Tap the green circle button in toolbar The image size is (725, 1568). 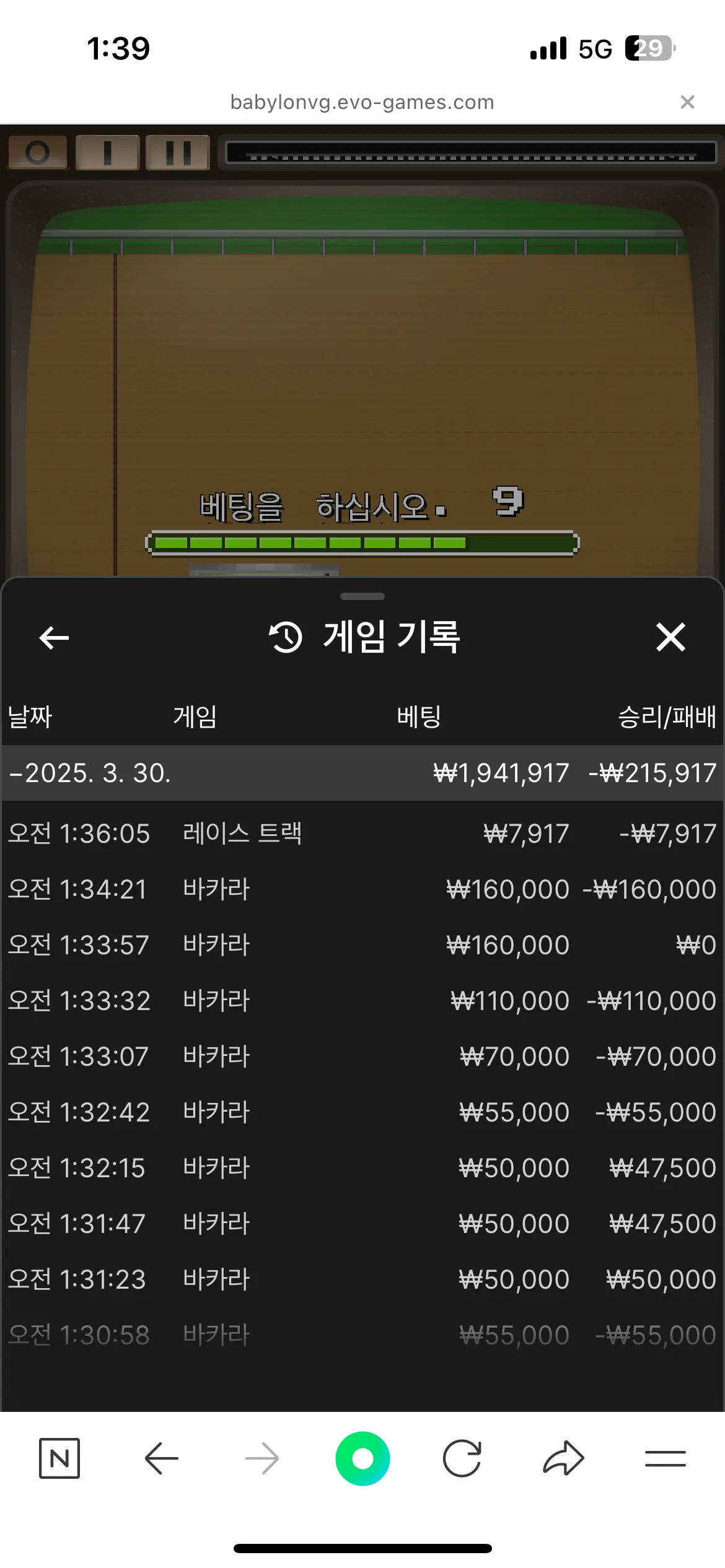click(362, 1458)
